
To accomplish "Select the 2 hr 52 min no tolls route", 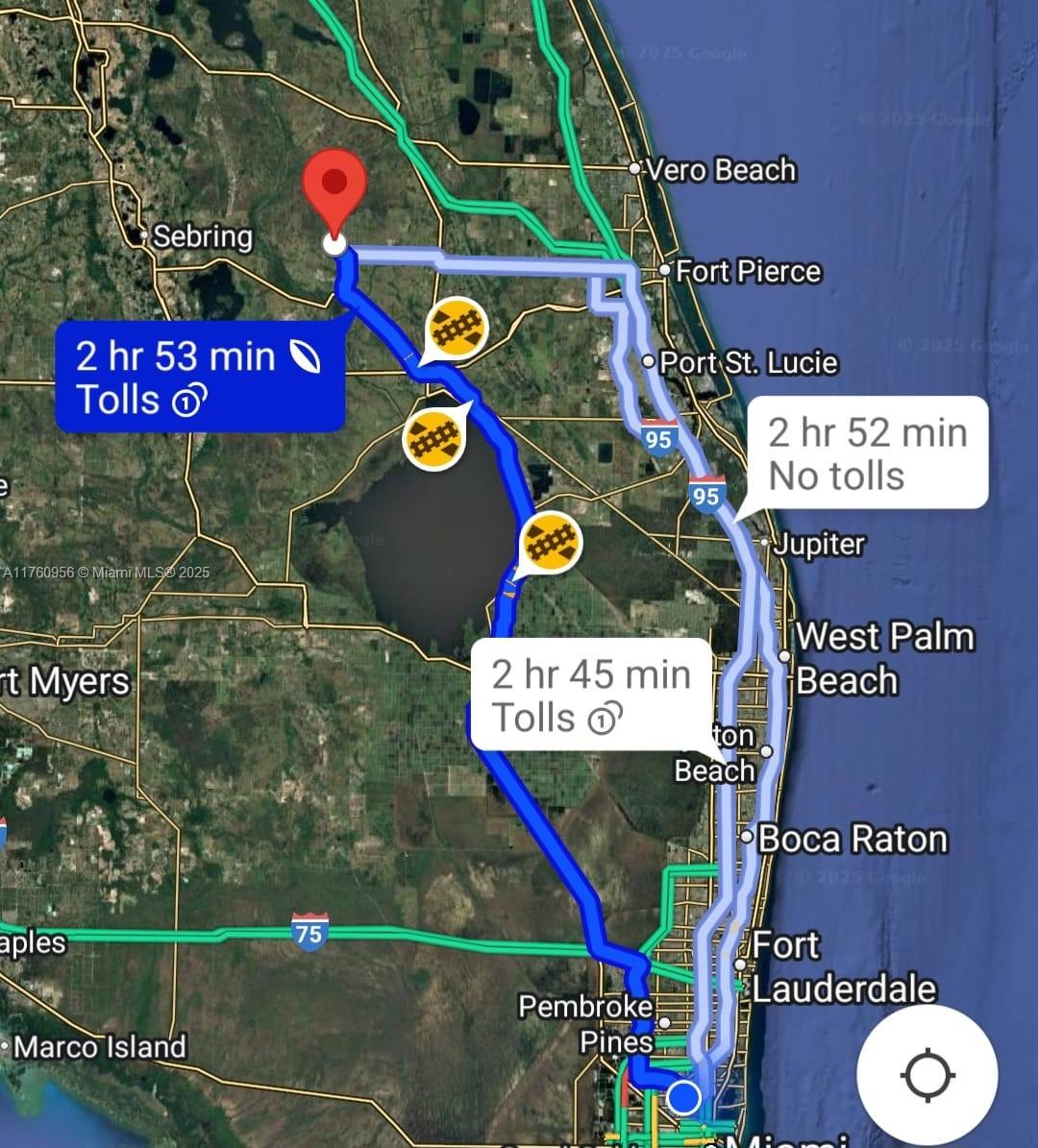I will [866, 453].
